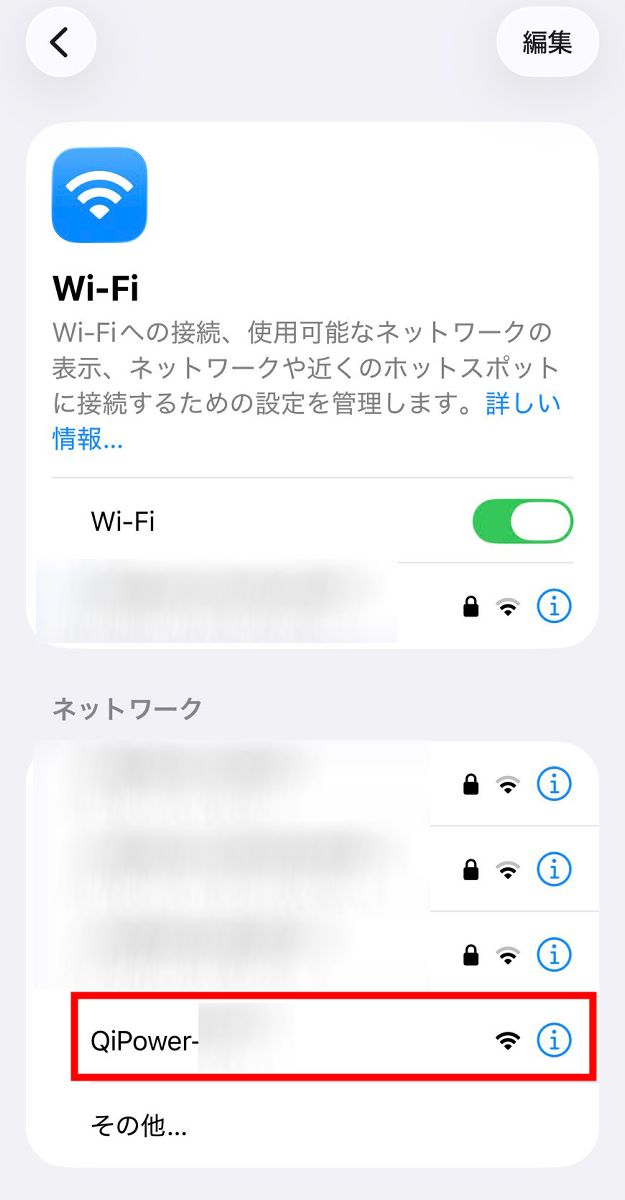Open the 詳しい情報 link
The height and width of the screenshot is (1200, 625).
(523, 404)
